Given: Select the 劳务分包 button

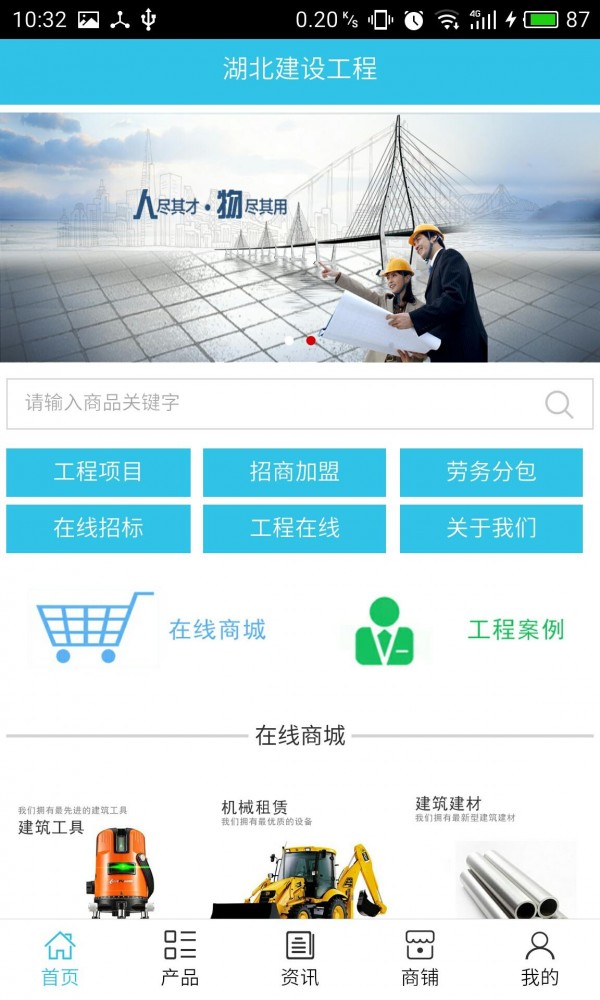Looking at the screenshot, I should [491, 472].
